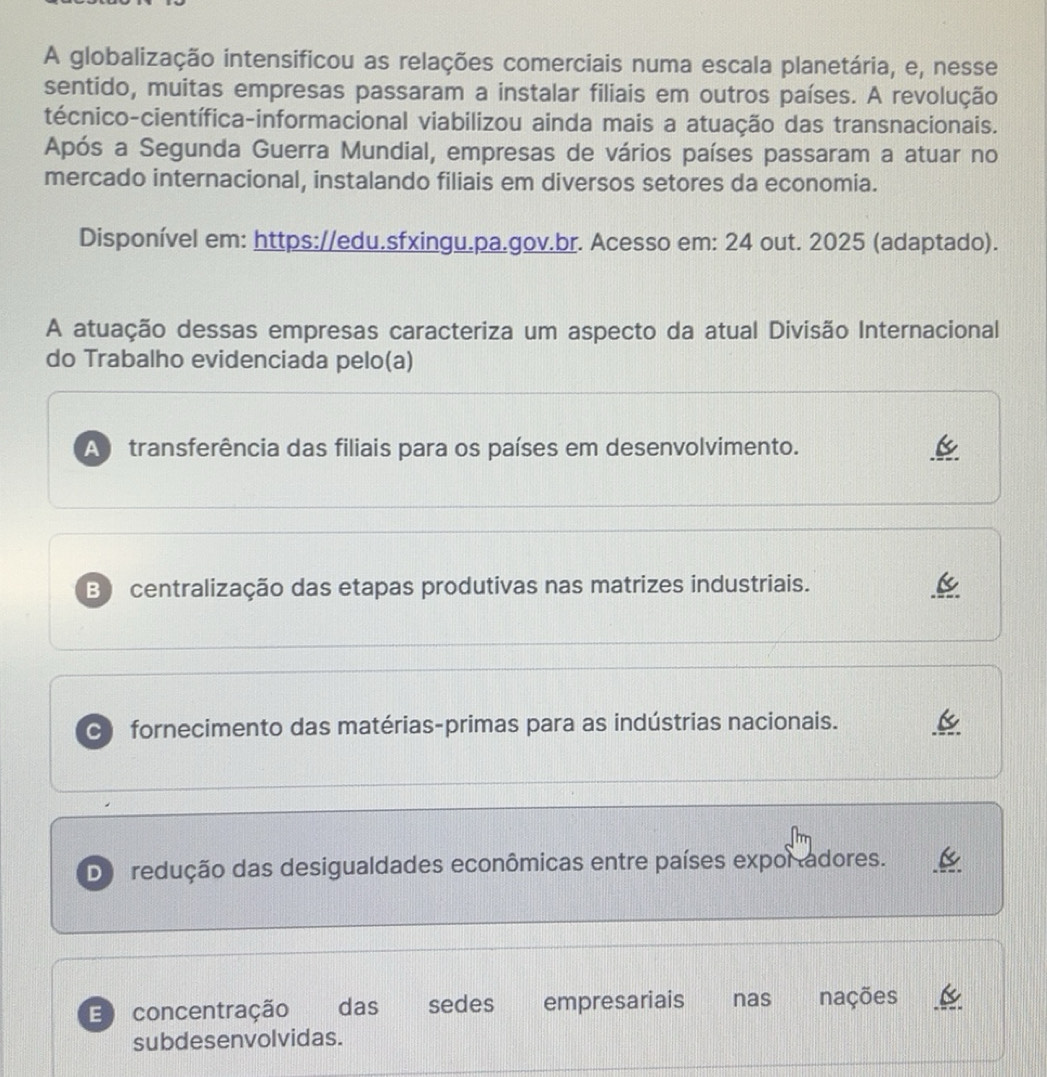Viewport: 1047px width, 1077px height.
Task: Strike out option E via its scissors icon
Action: click(x=940, y=999)
